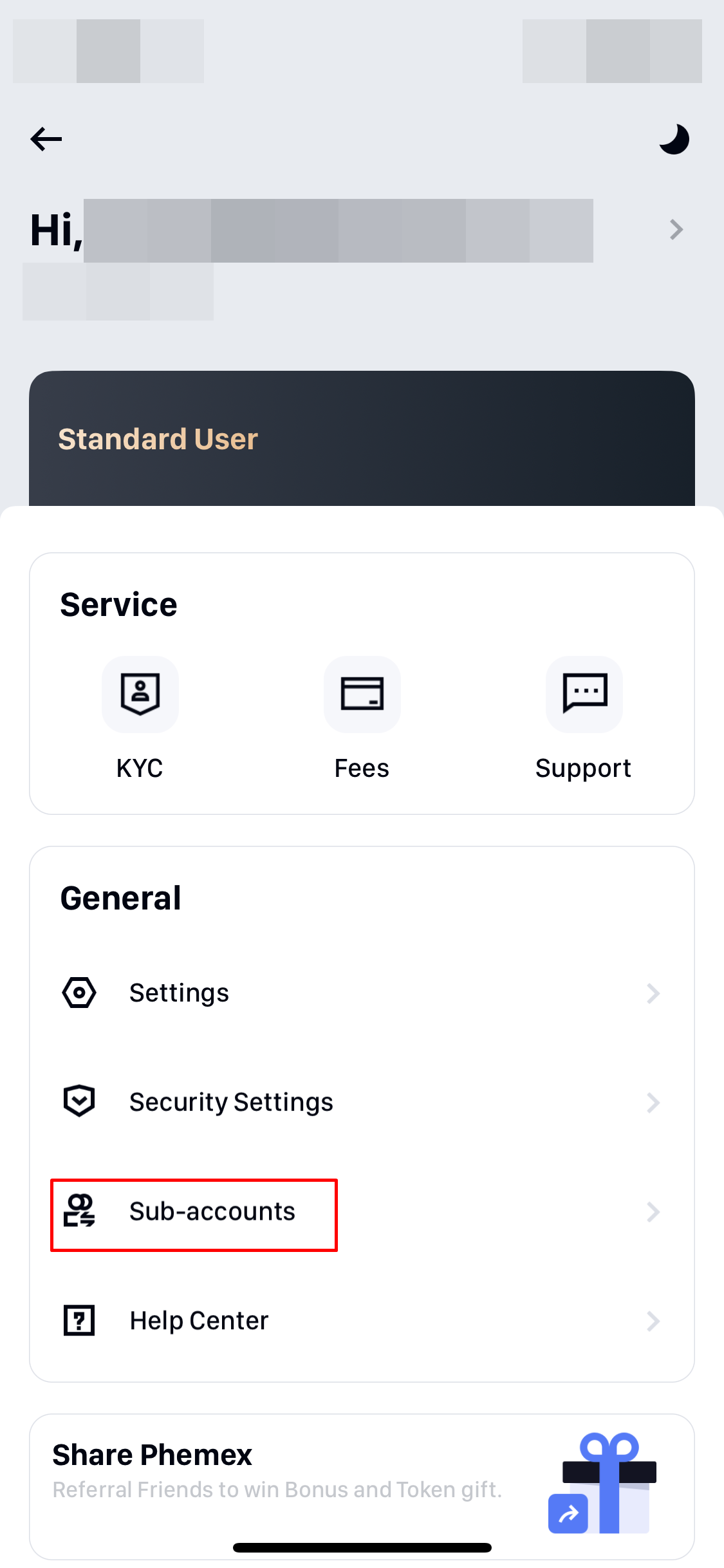Toggle dark mode with the moon icon
Screen dimensions: 724x1568
pyautogui.click(x=674, y=139)
